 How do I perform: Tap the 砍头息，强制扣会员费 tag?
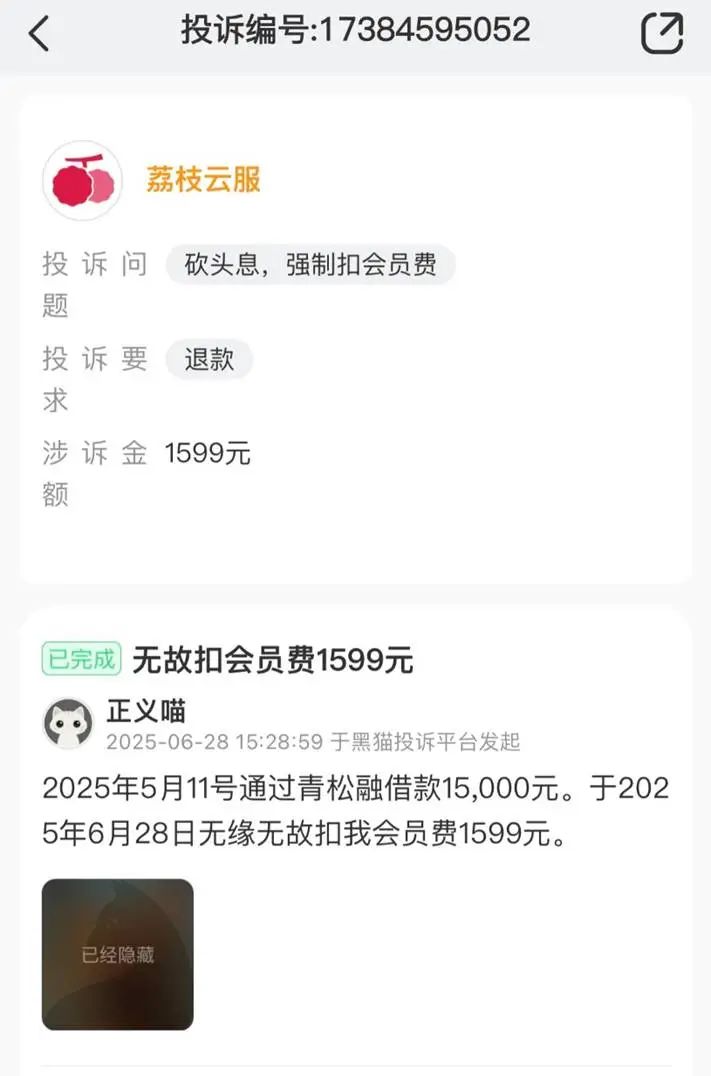(310, 265)
